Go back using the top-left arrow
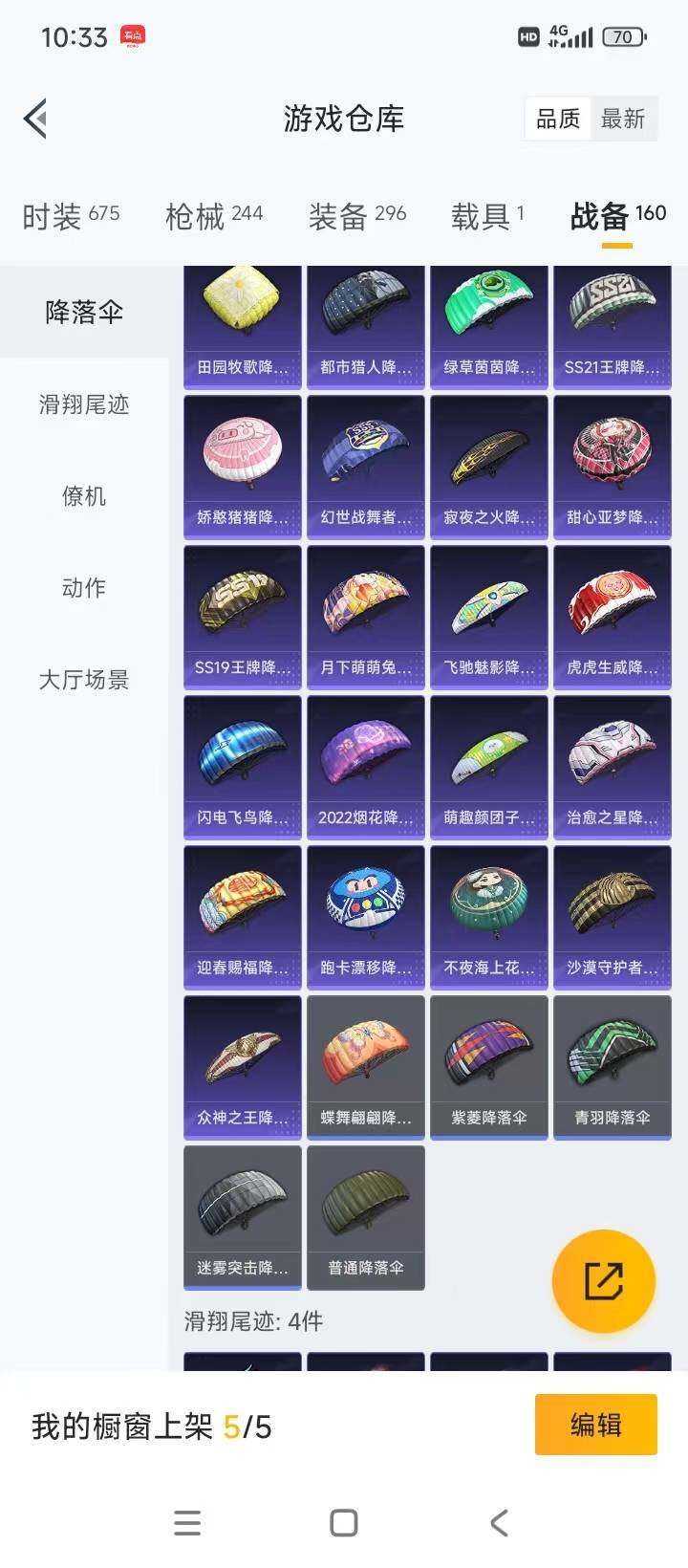688x1568 pixels. (36, 120)
